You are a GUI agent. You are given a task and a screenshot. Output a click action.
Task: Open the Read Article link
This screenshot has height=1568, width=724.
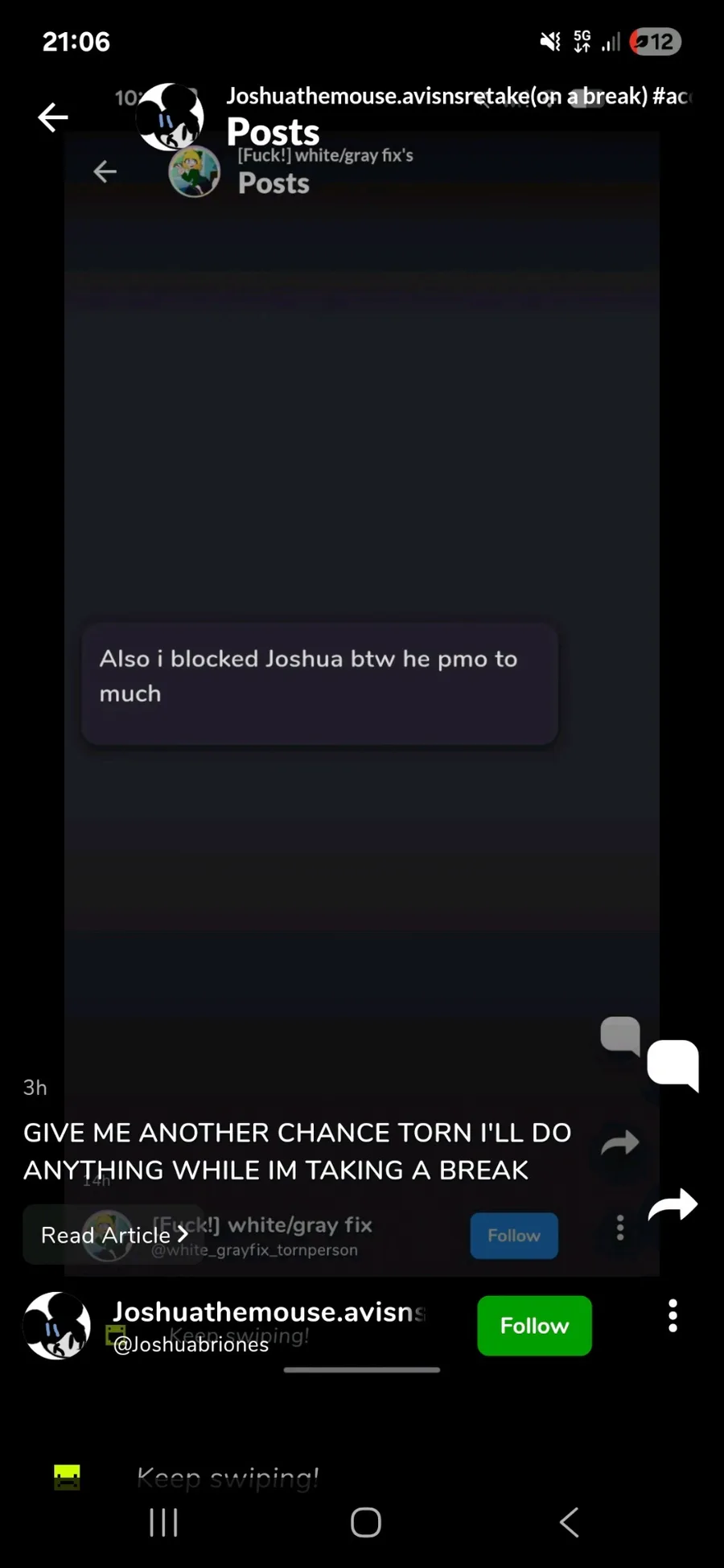point(113,1235)
